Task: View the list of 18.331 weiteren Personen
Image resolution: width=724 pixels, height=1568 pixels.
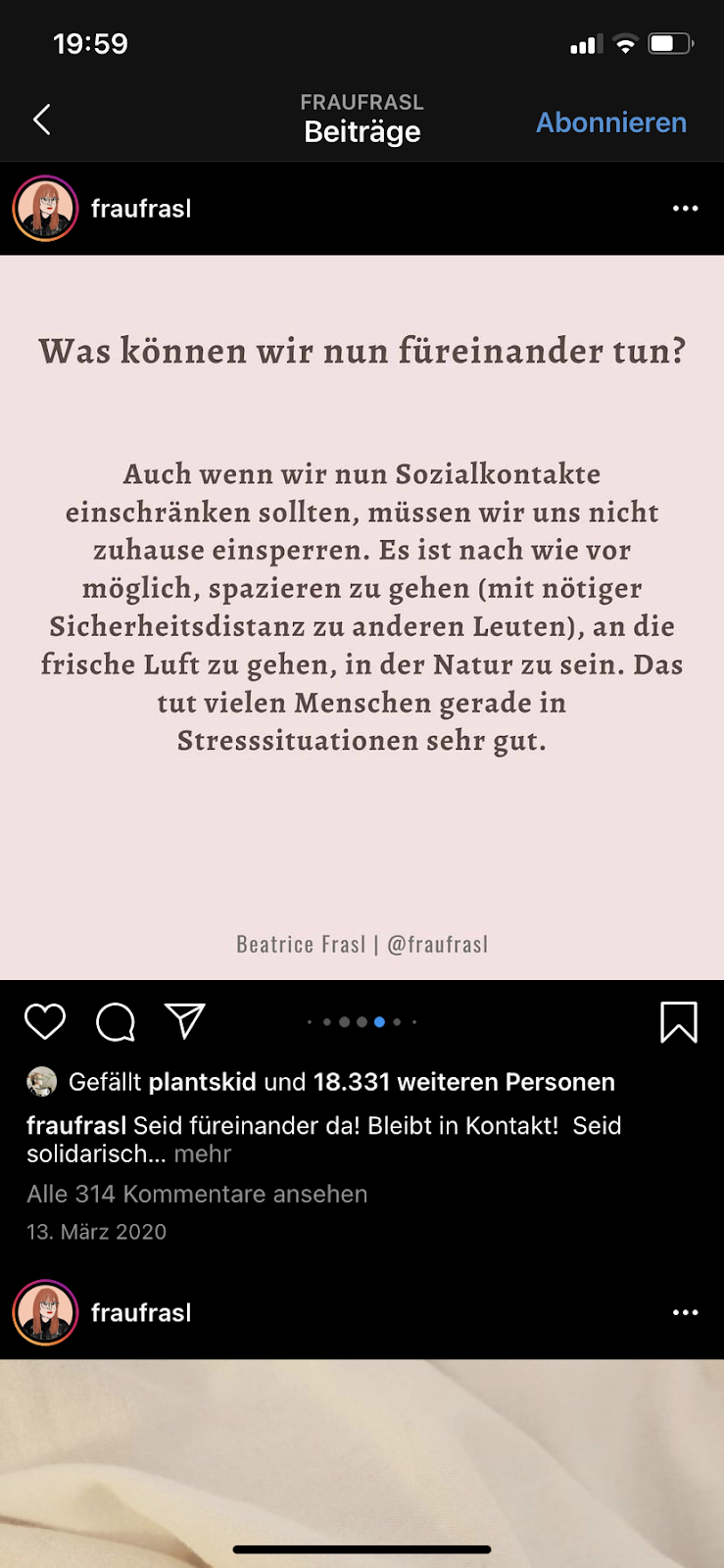Action: point(463,1082)
